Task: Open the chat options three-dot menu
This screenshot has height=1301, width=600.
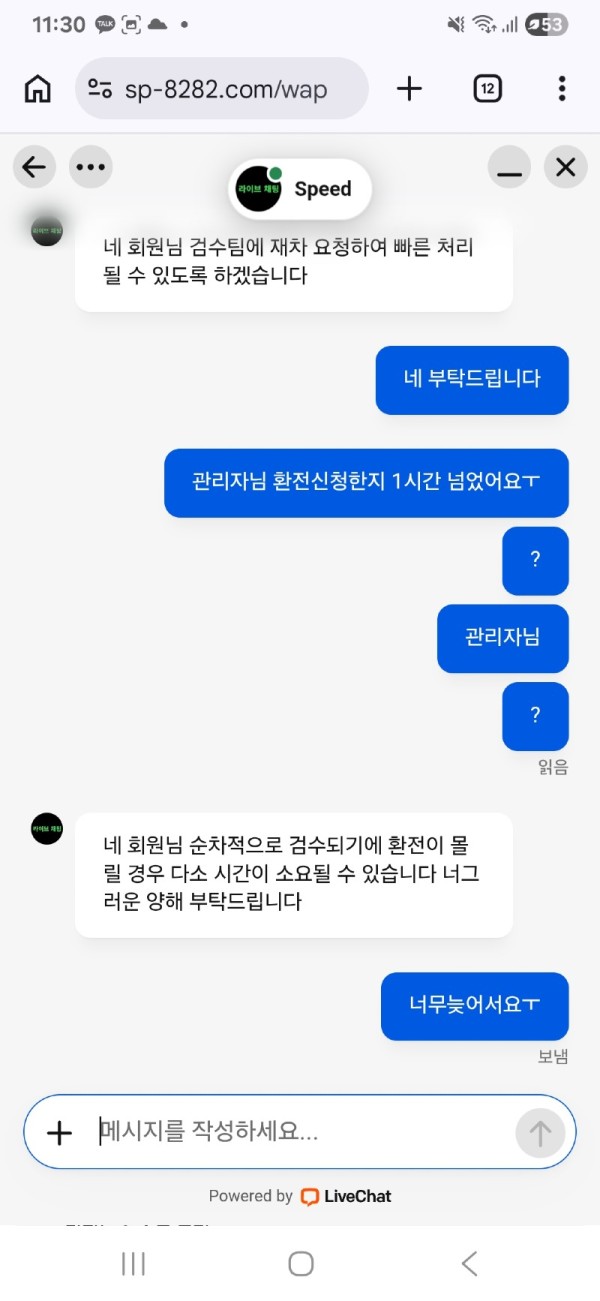Action: (91, 167)
